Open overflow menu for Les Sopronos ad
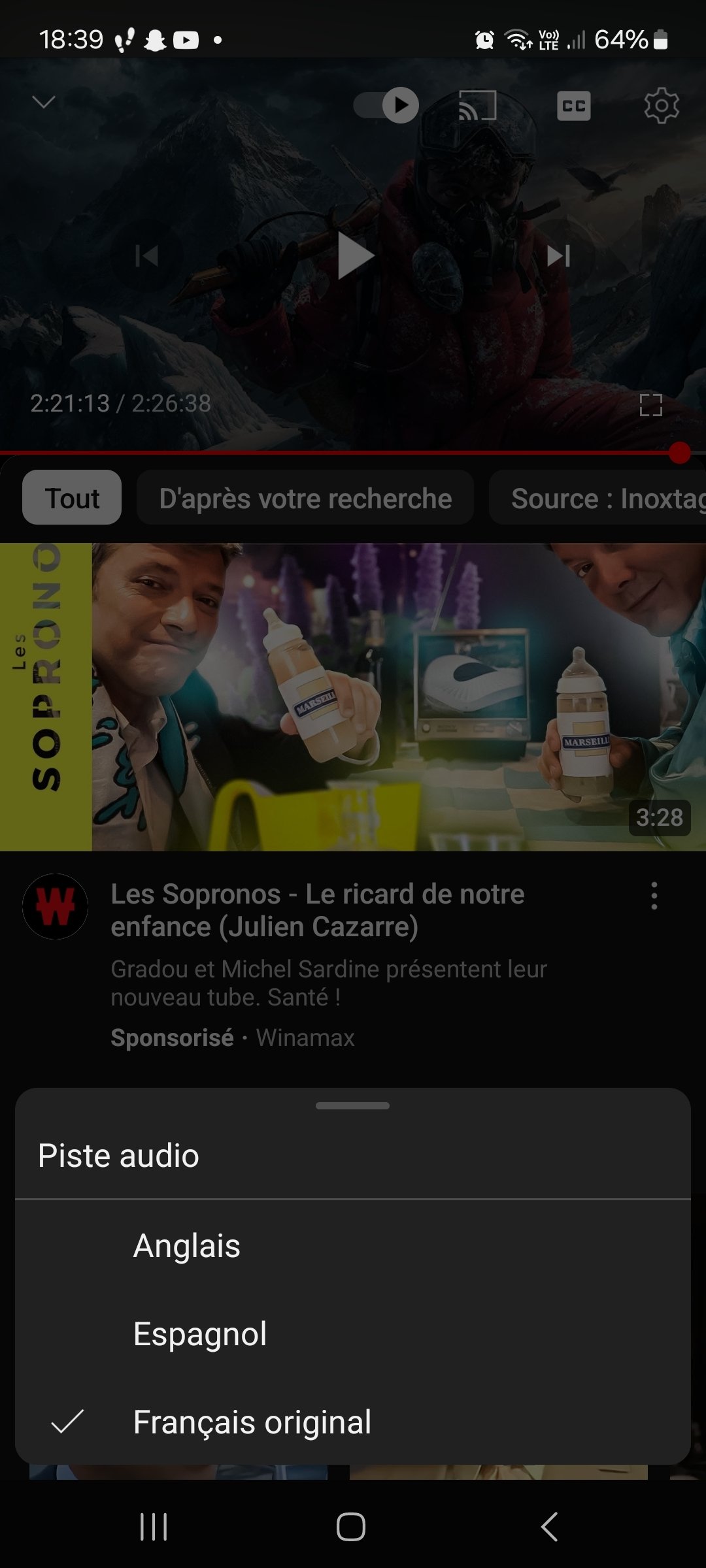The height and width of the screenshot is (1568, 706). (654, 896)
